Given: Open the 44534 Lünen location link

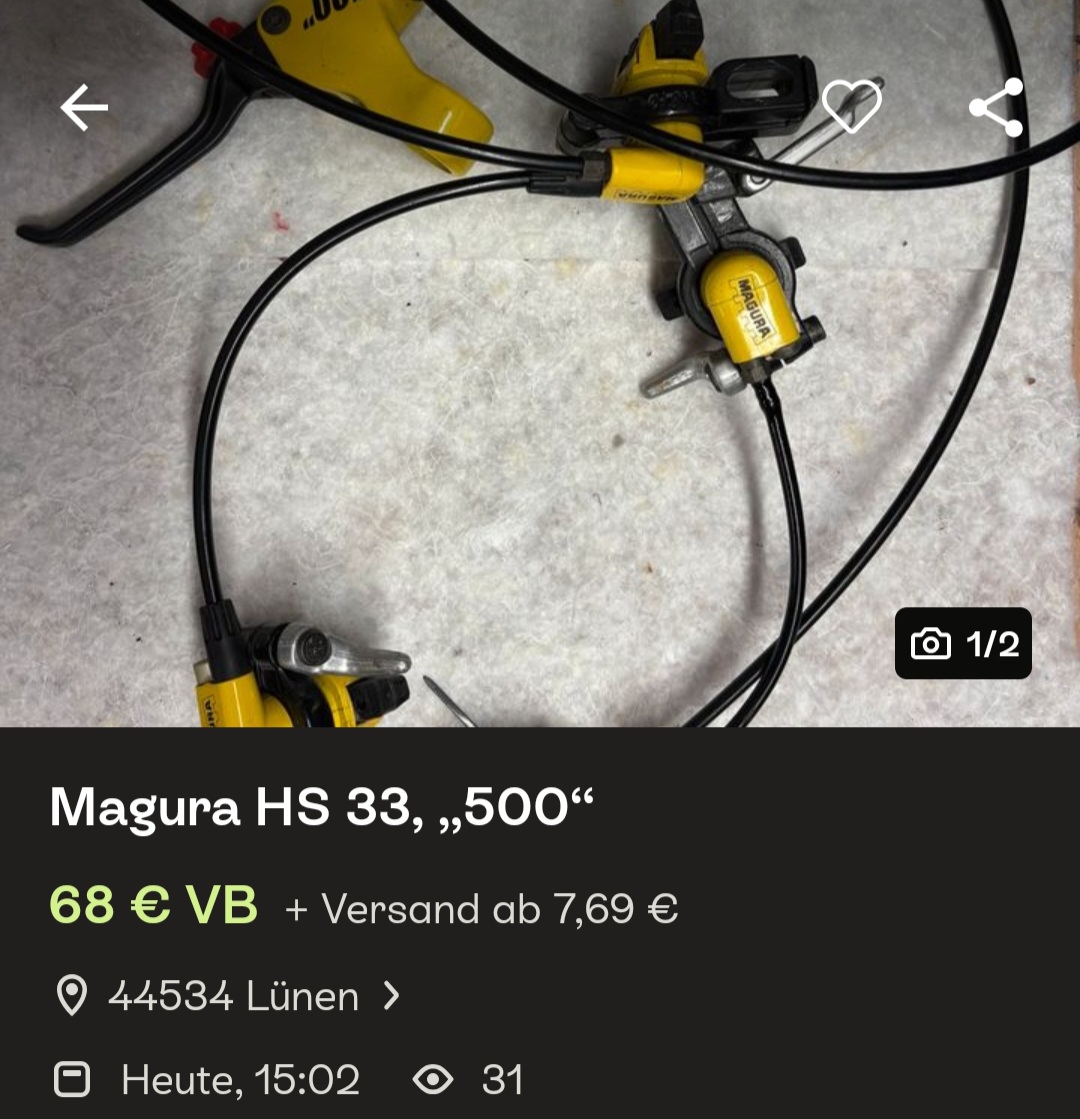Looking at the screenshot, I should pos(232,996).
